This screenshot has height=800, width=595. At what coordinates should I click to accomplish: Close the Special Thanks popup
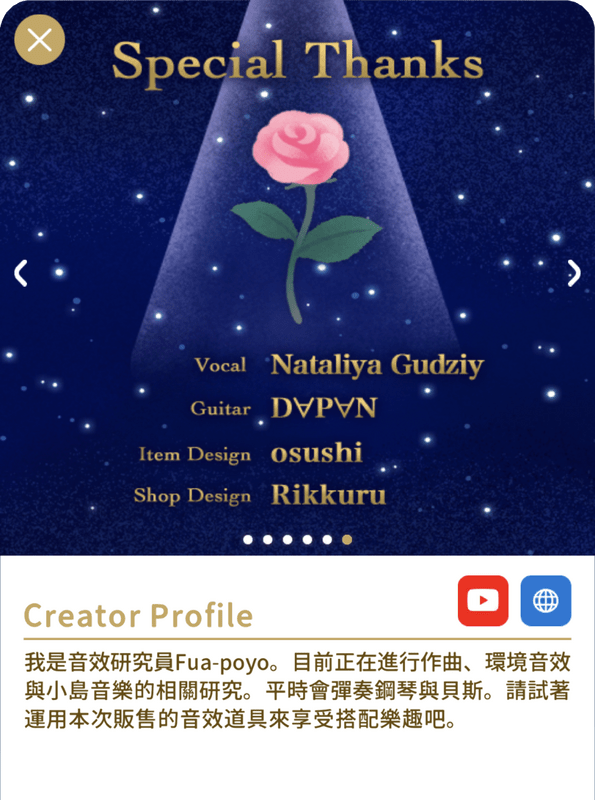point(39,39)
